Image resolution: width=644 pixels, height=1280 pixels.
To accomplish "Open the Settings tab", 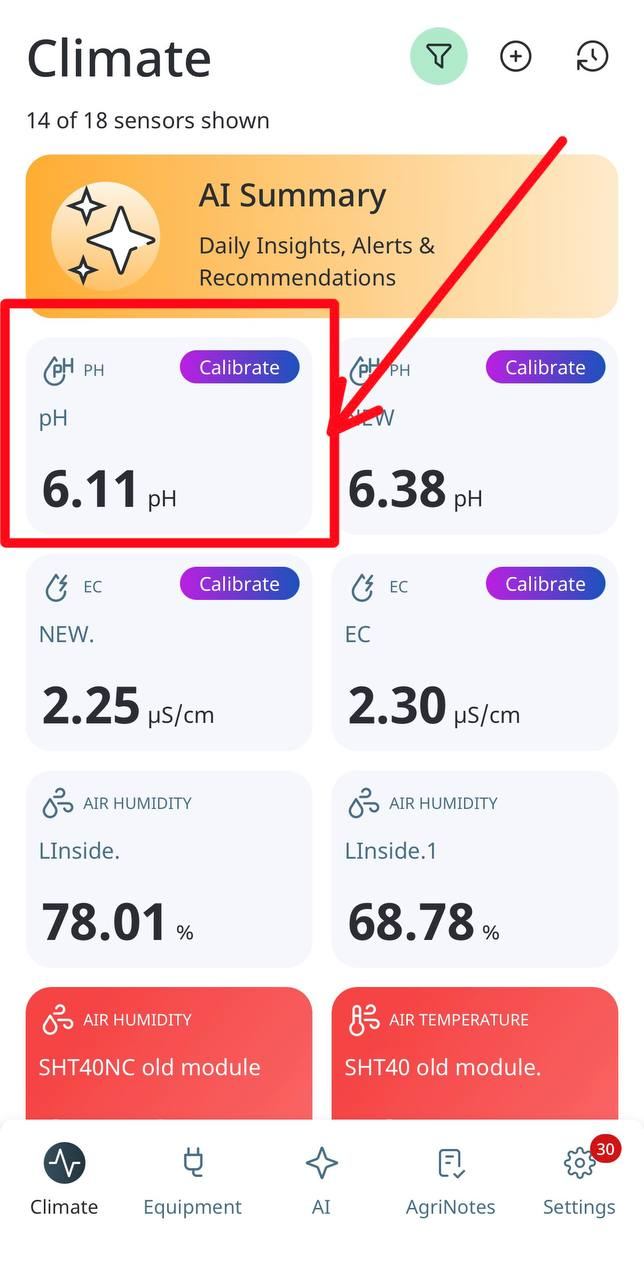I will (579, 1180).
